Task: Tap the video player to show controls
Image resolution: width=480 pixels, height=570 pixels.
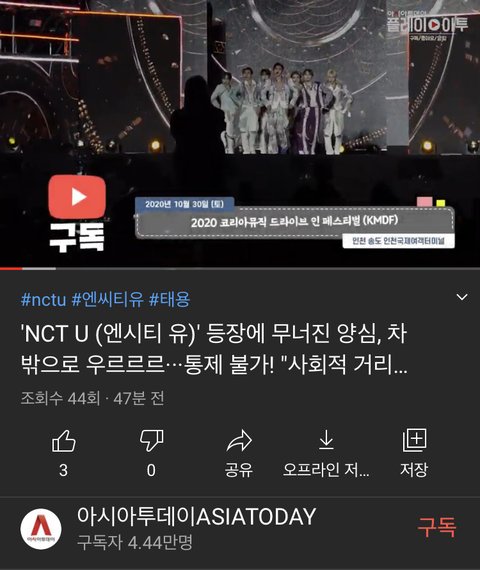Action: click(x=240, y=133)
